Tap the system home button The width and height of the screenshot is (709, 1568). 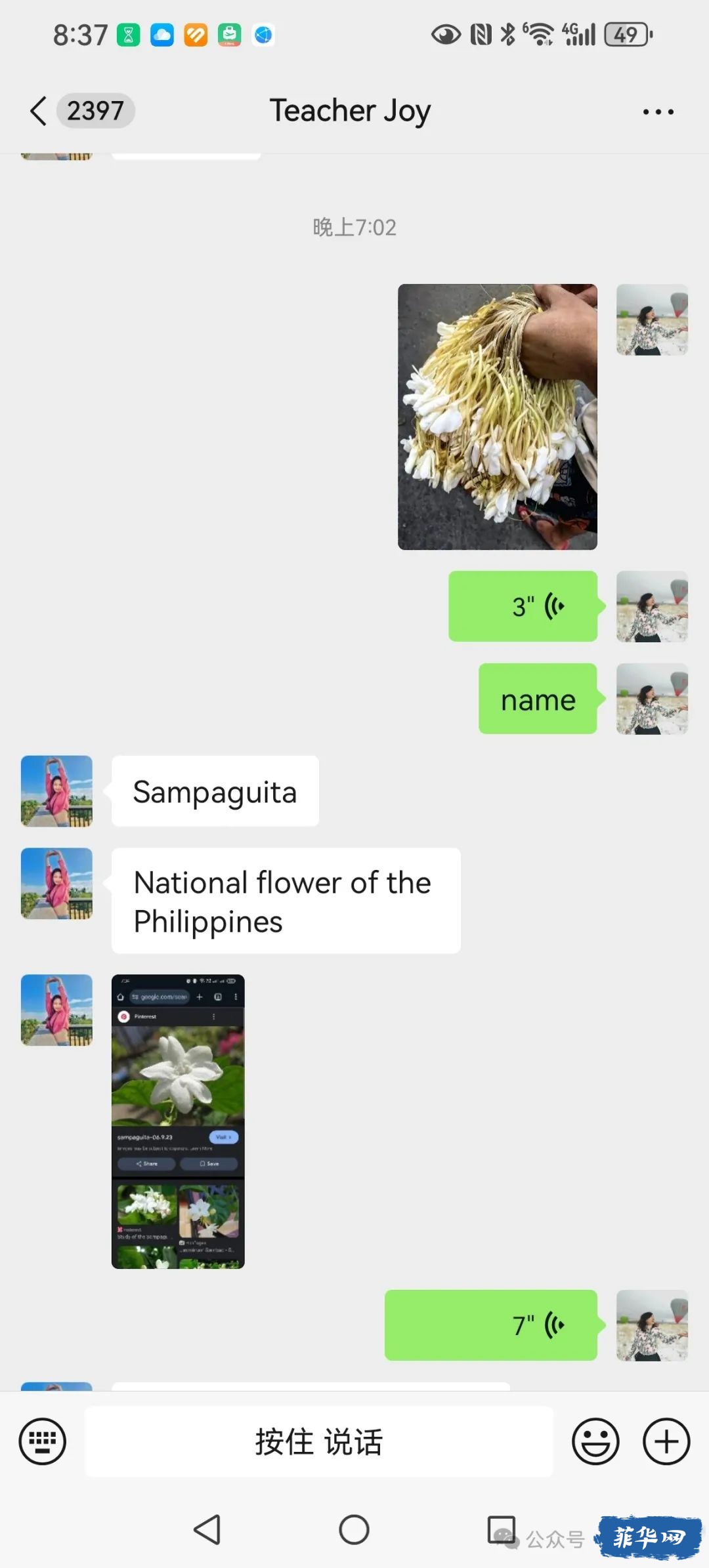point(354,1529)
